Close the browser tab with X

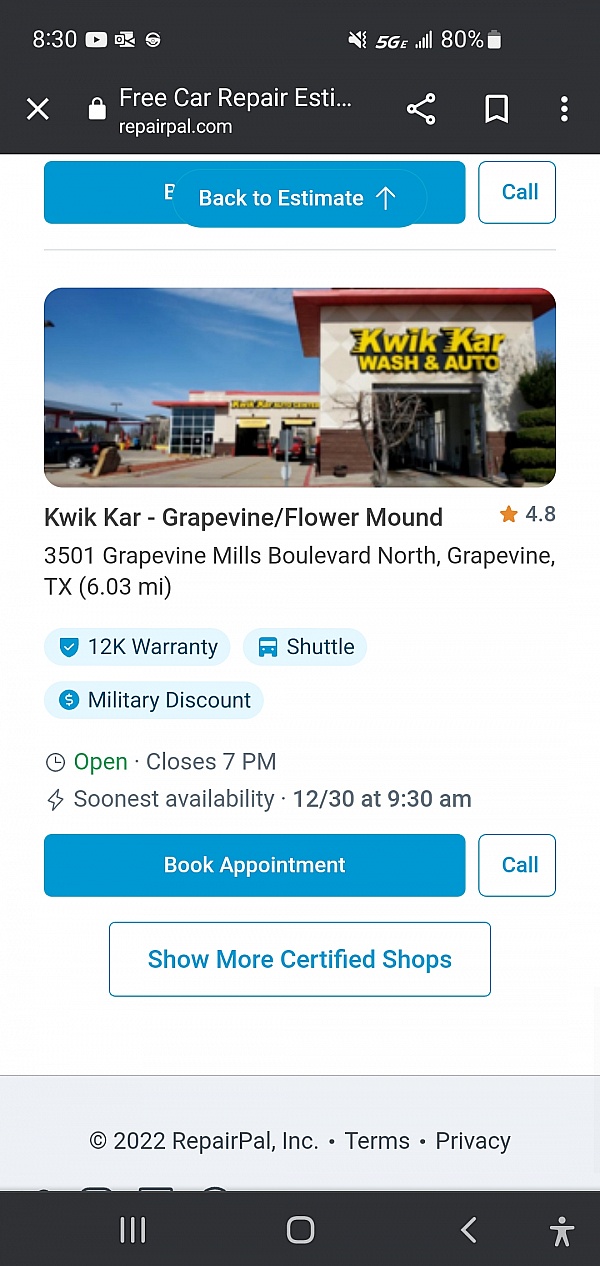click(x=38, y=109)
